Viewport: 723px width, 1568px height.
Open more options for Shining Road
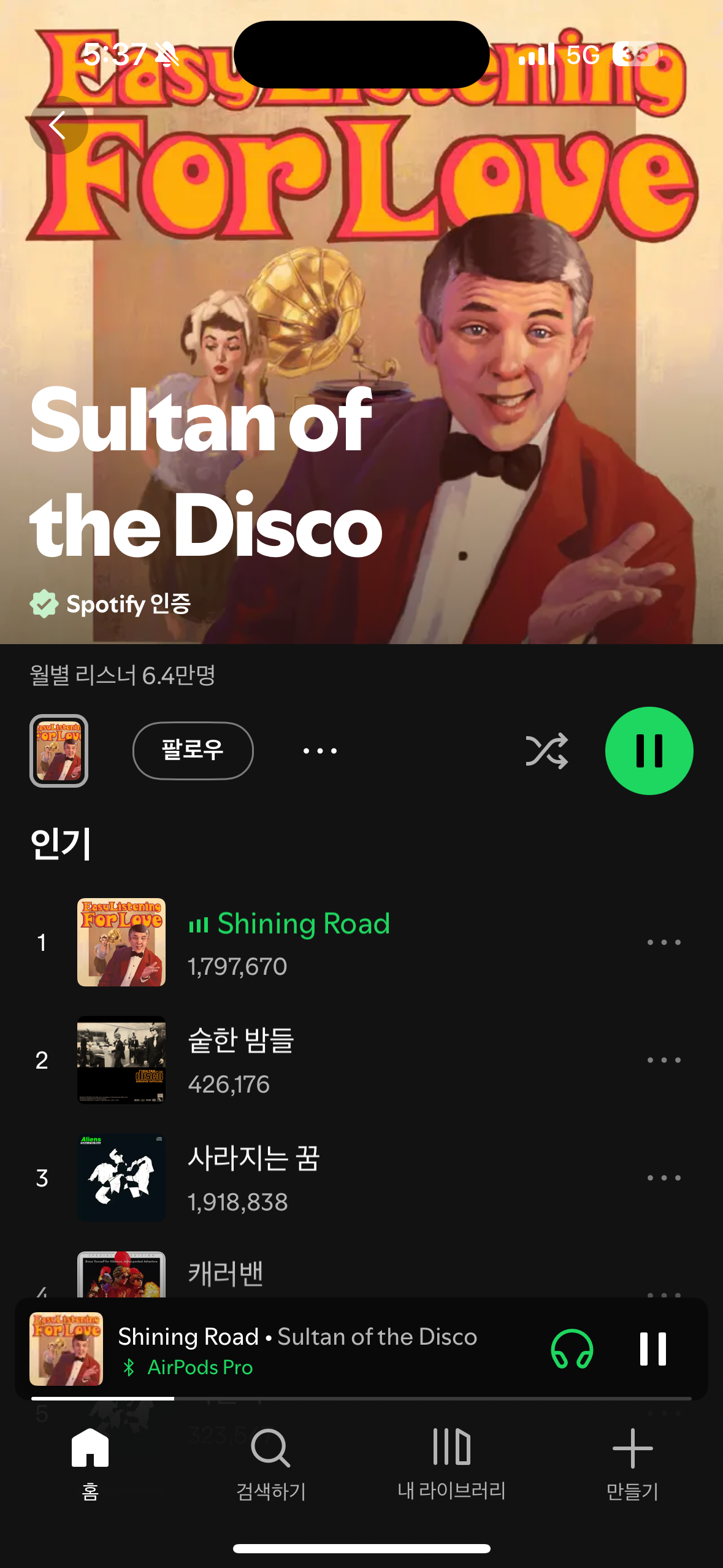pyautogui.click(x=664, y=942)
